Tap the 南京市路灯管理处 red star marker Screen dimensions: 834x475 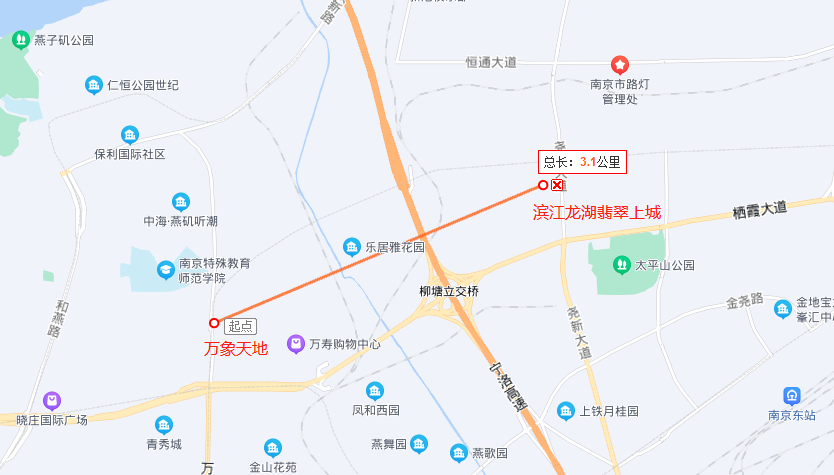(620, 65)
